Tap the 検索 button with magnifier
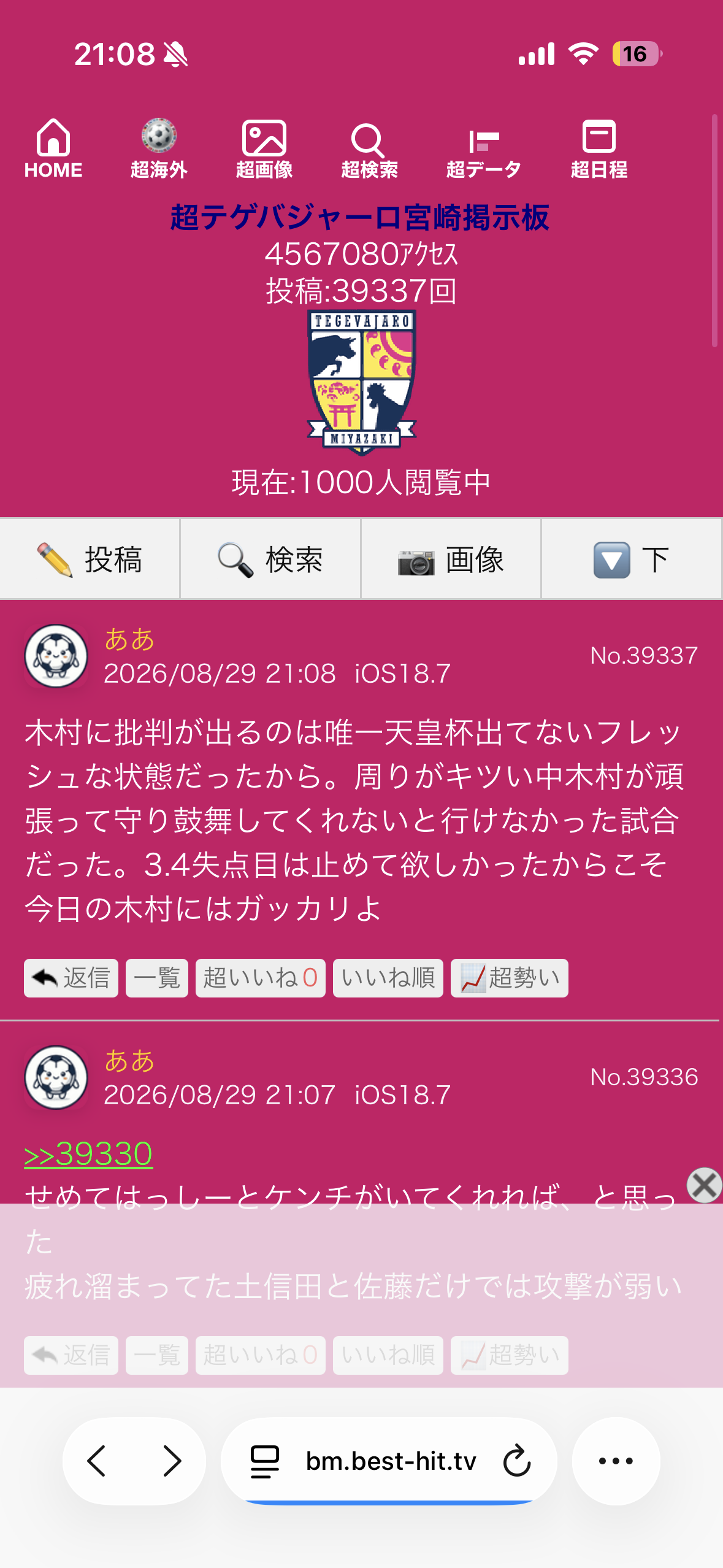 [x=270, y=559]
